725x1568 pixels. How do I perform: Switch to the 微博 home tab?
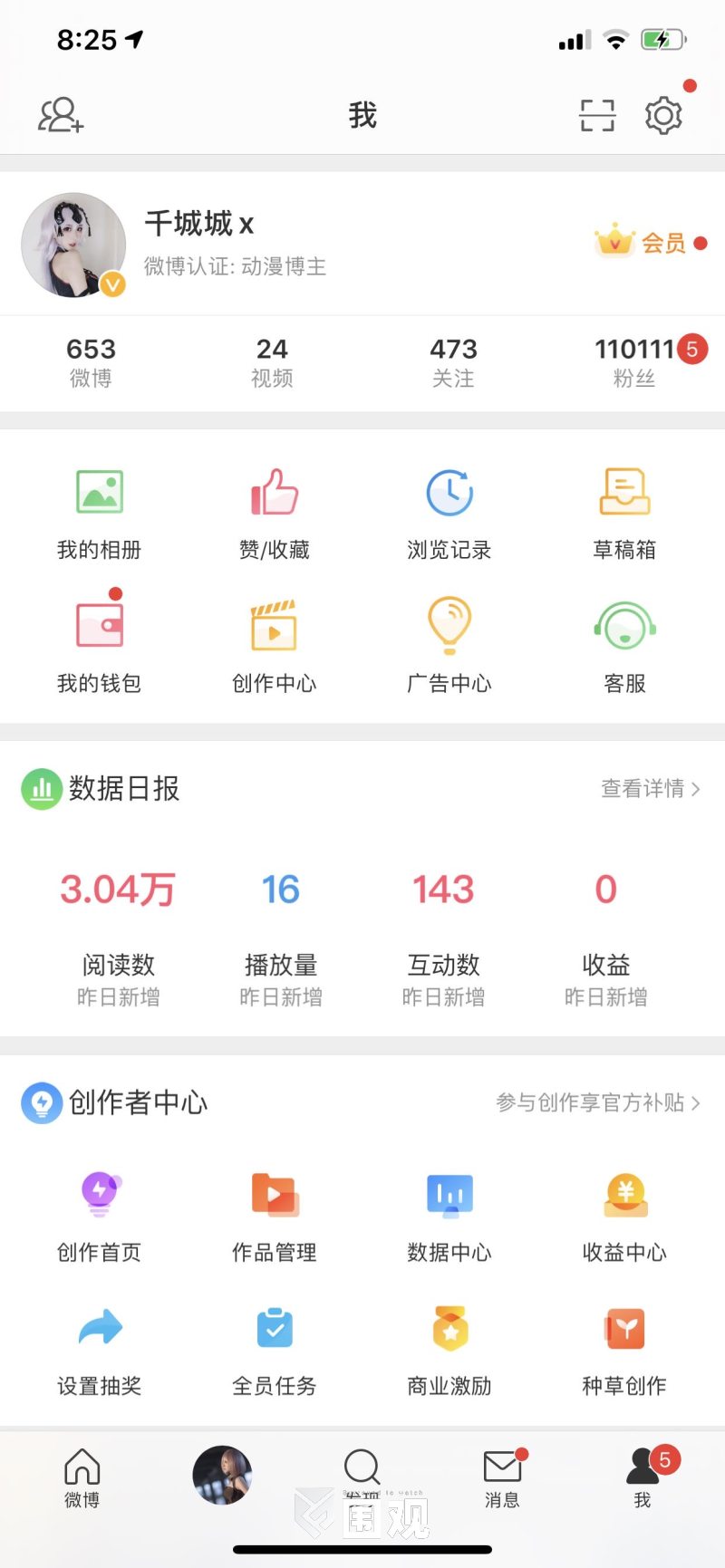(x=82, y=1477)
